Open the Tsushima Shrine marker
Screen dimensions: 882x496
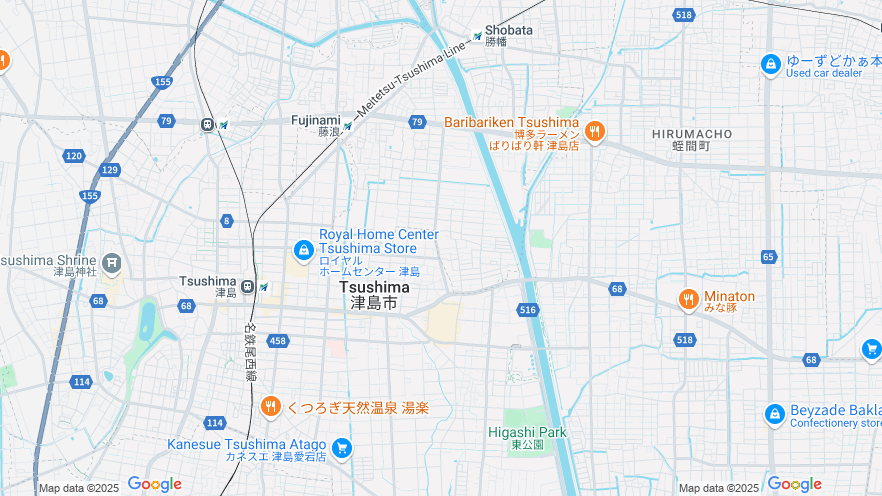pos(111,264)
